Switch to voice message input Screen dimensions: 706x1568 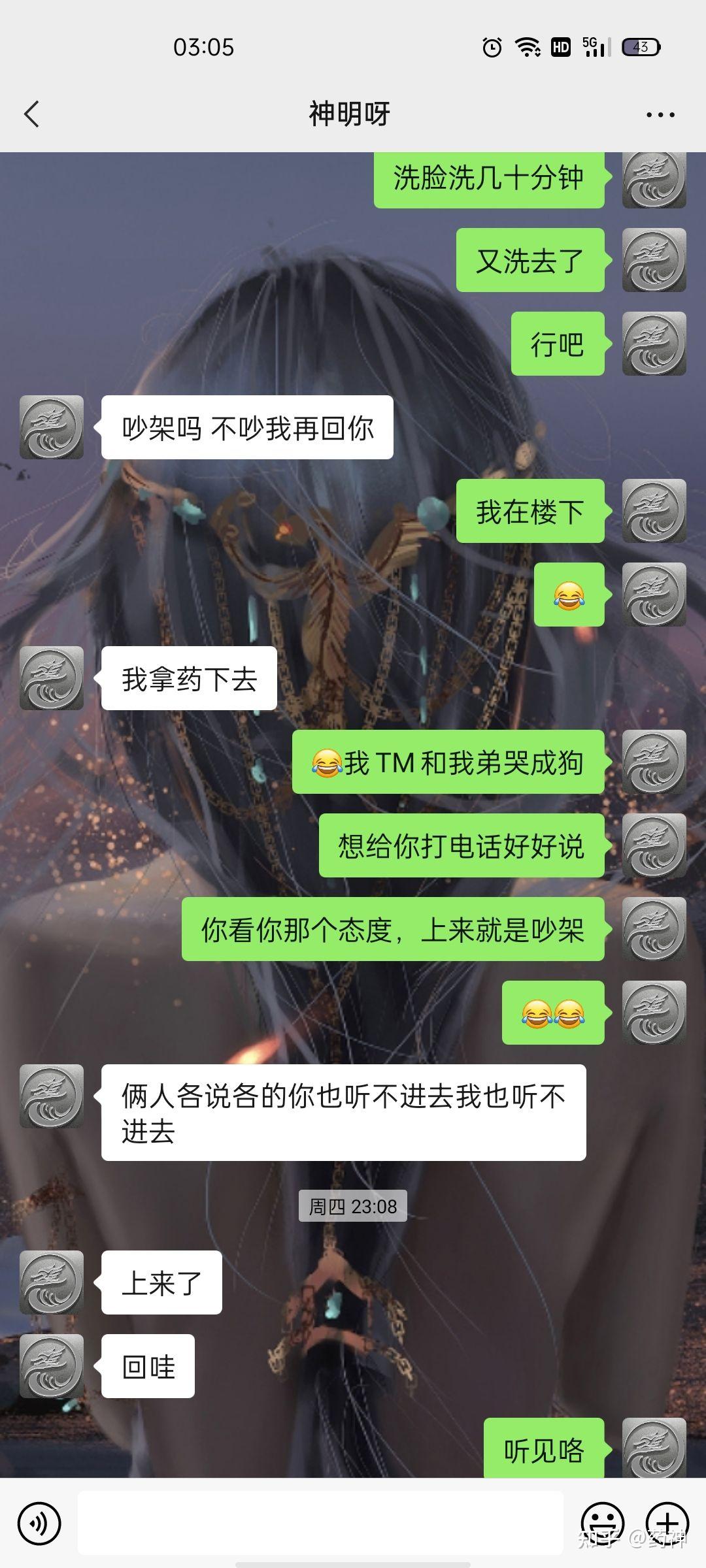point(39,1524)
